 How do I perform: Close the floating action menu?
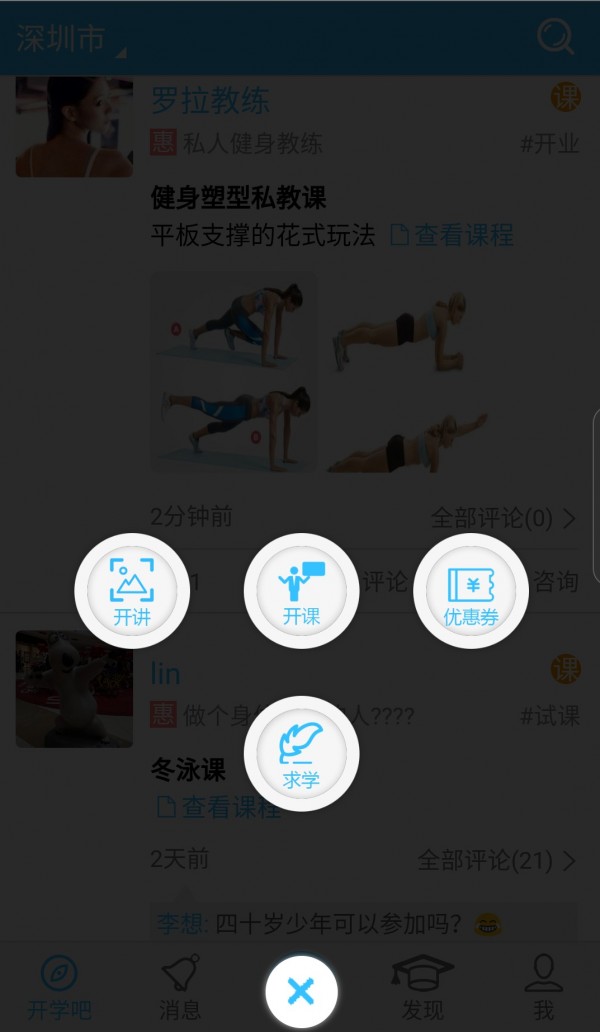pyautogui.click(x=301, y=991)
